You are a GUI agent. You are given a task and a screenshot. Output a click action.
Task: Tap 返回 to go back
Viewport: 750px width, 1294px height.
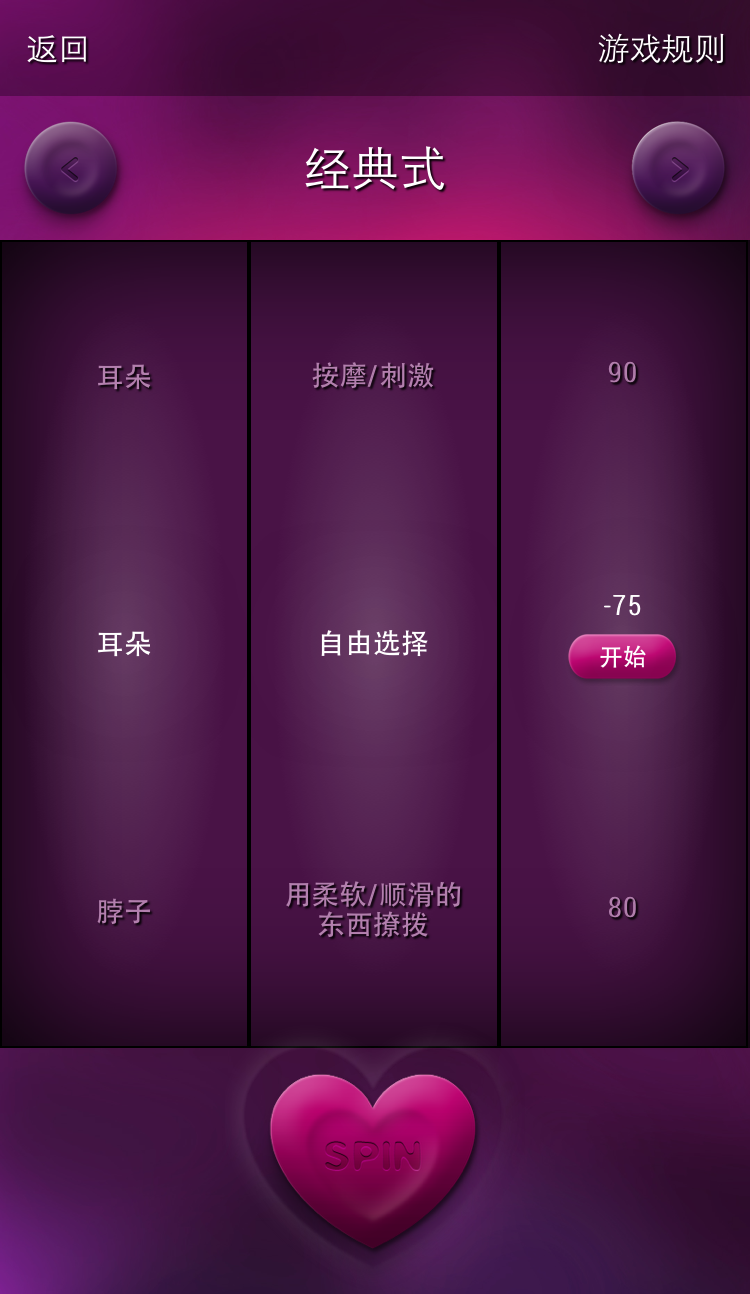58,49
